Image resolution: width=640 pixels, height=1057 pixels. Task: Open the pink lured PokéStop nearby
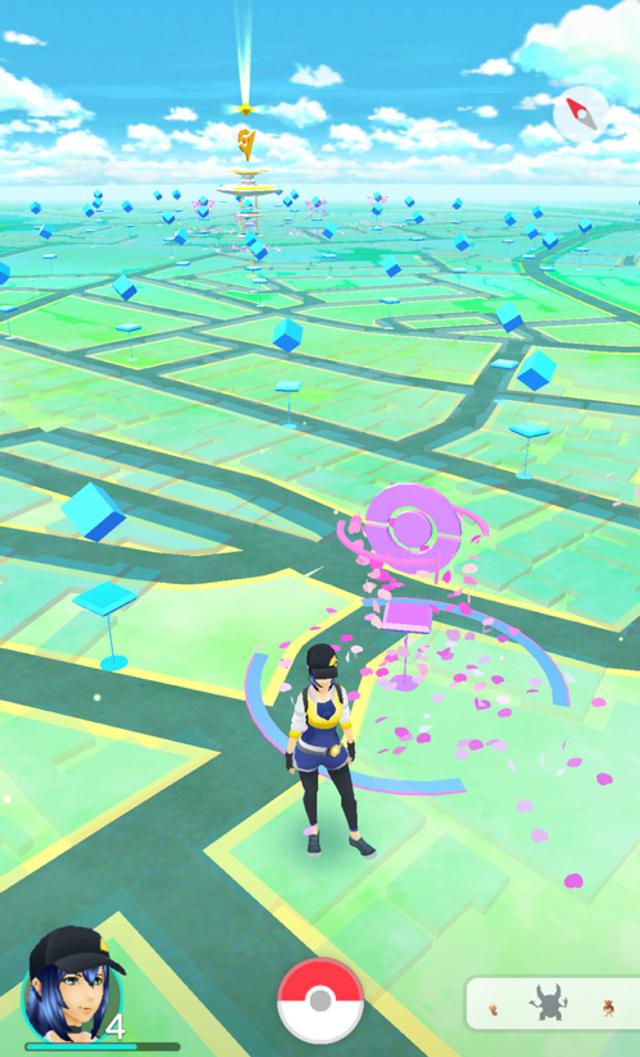(412, 527)
